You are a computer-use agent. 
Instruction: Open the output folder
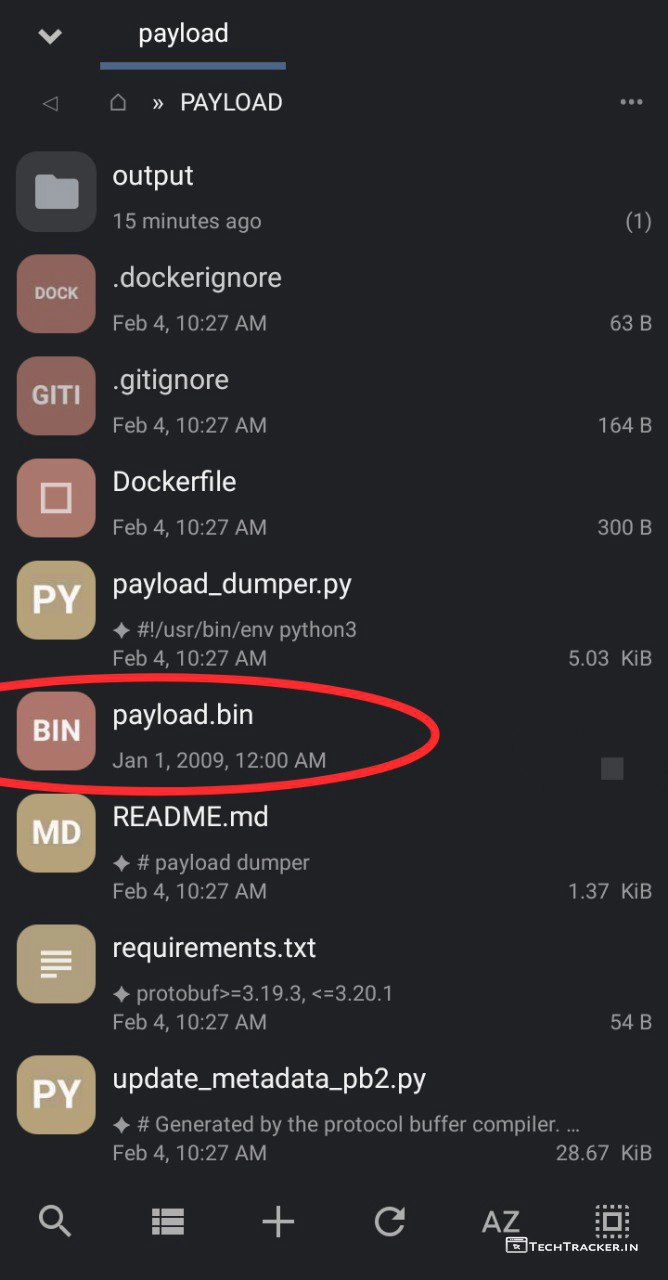tap(153, 176)
